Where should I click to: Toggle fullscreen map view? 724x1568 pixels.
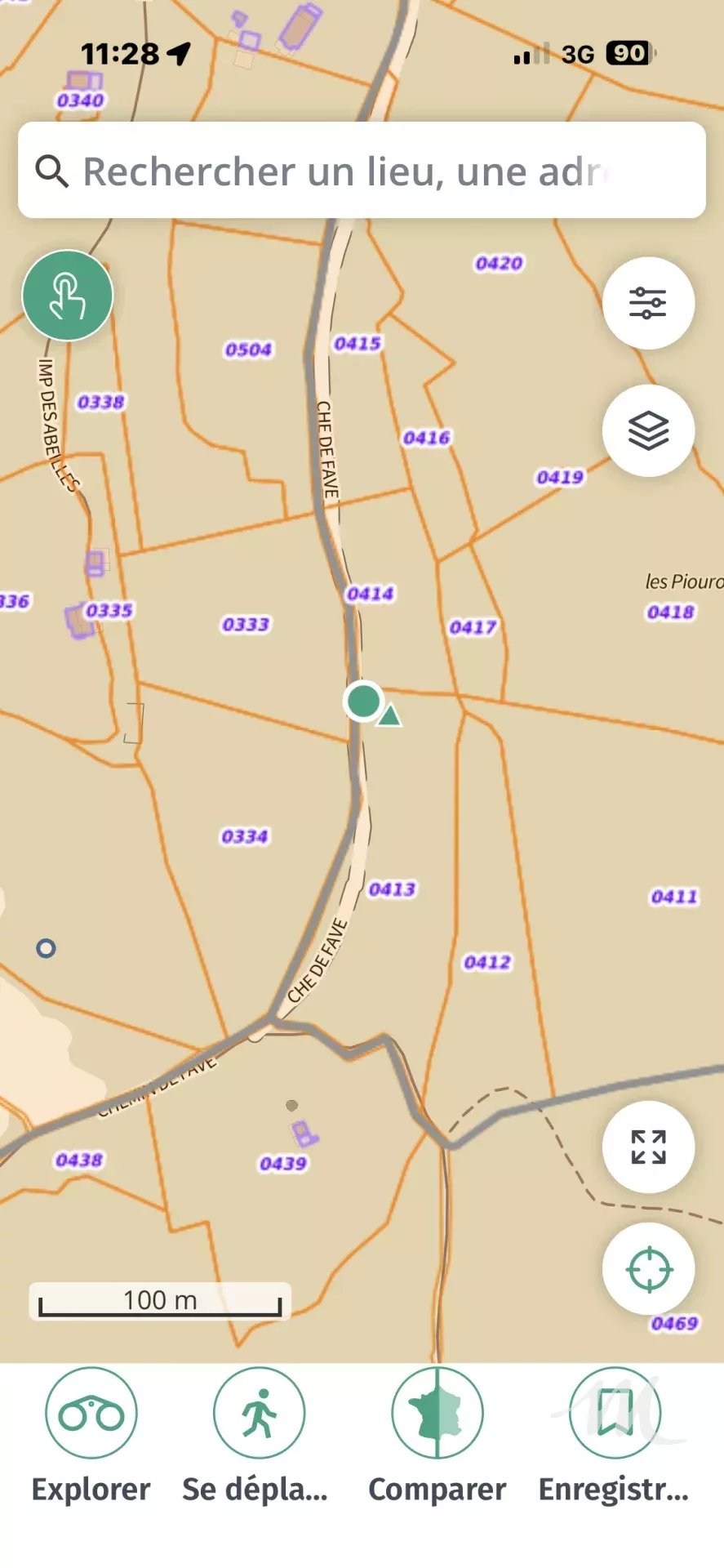[x=648, y=1147]
